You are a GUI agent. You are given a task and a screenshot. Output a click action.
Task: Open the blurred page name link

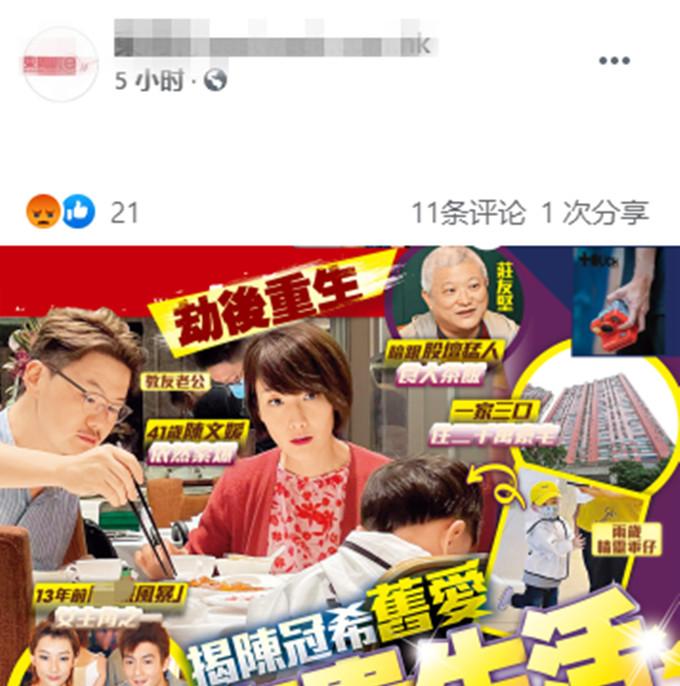272,46
